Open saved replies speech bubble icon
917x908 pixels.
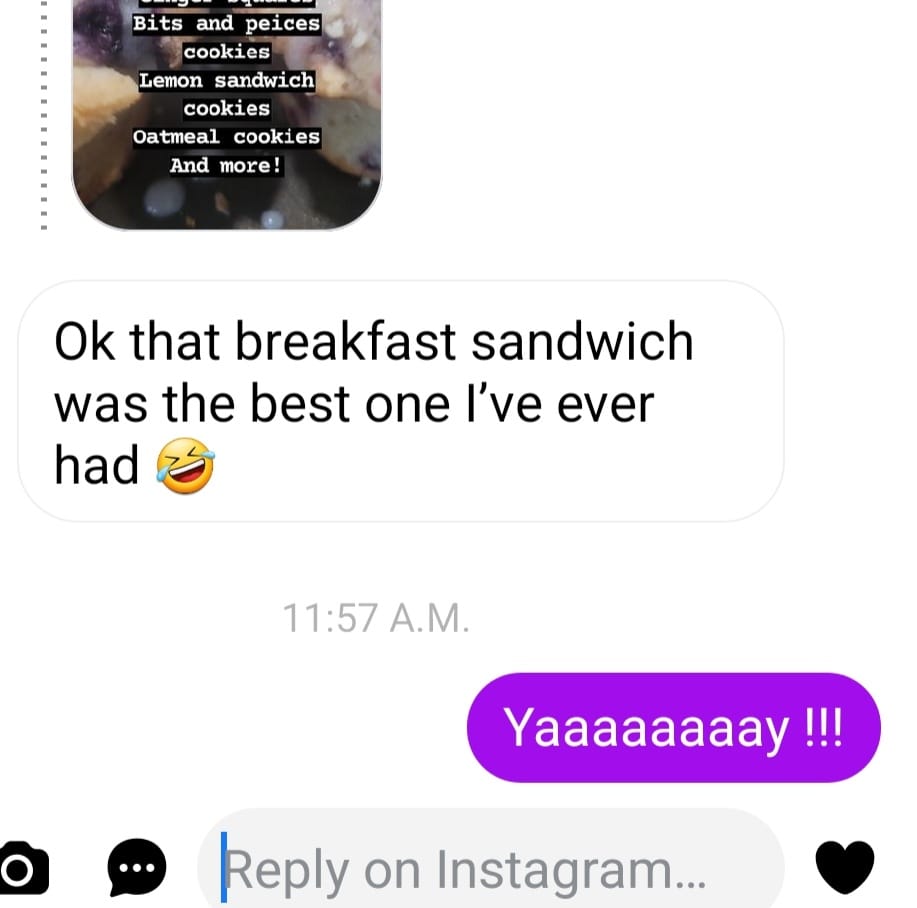pyautogui.click(x=137, y=866)
